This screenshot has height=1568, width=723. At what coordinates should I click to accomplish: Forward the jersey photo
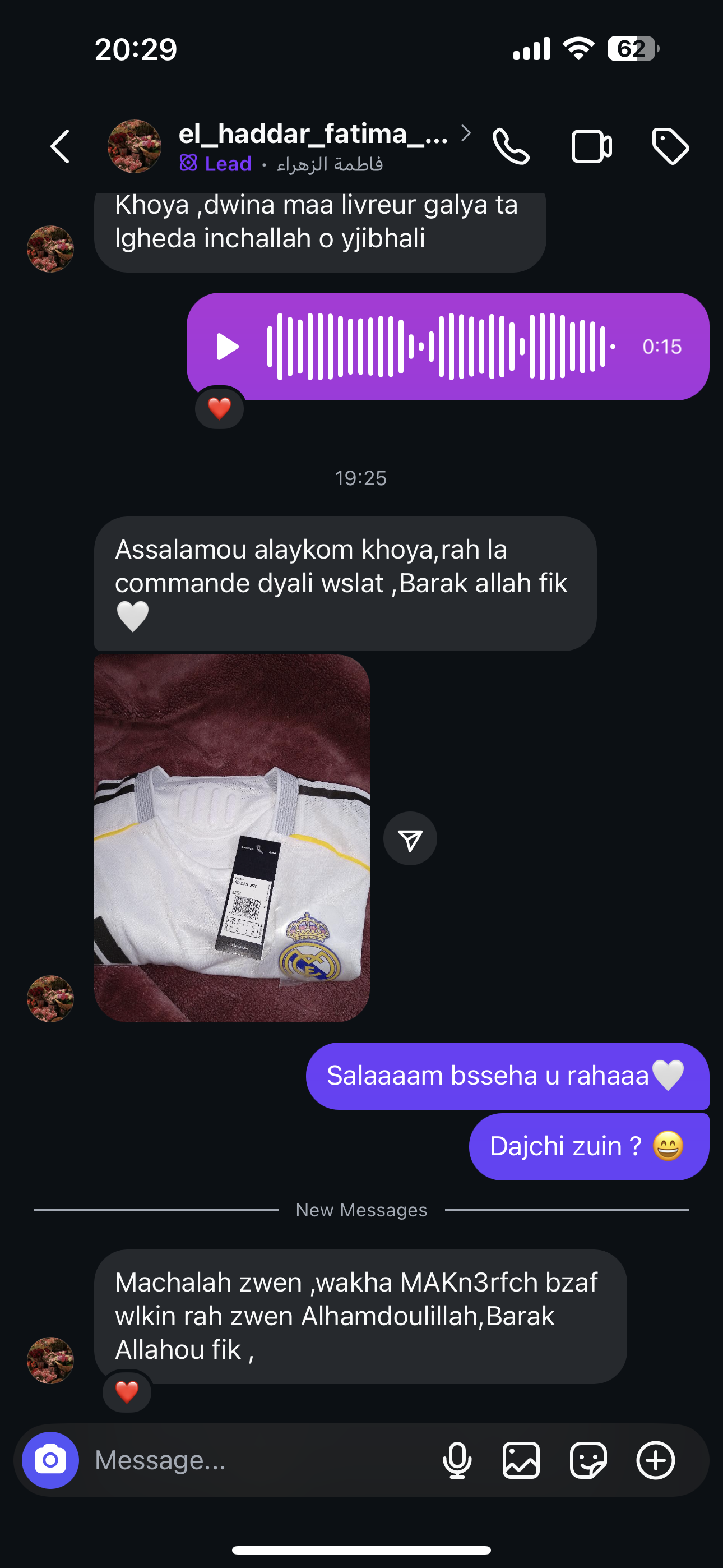pos(410,839)
